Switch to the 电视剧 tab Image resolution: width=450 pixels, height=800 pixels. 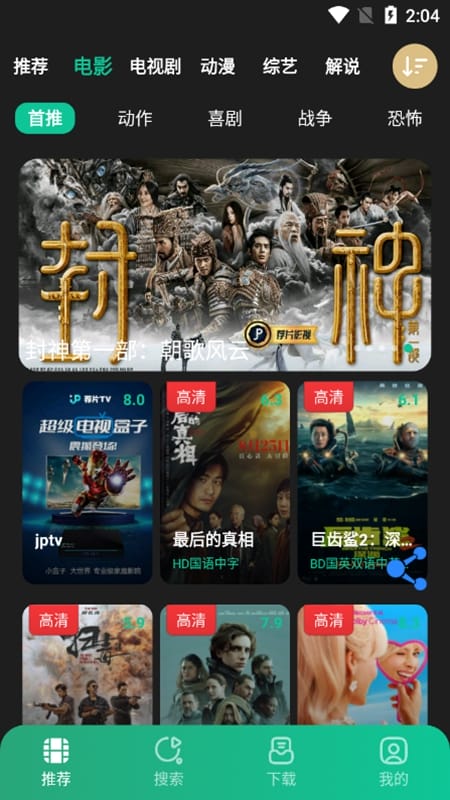(x=155, y=67)
